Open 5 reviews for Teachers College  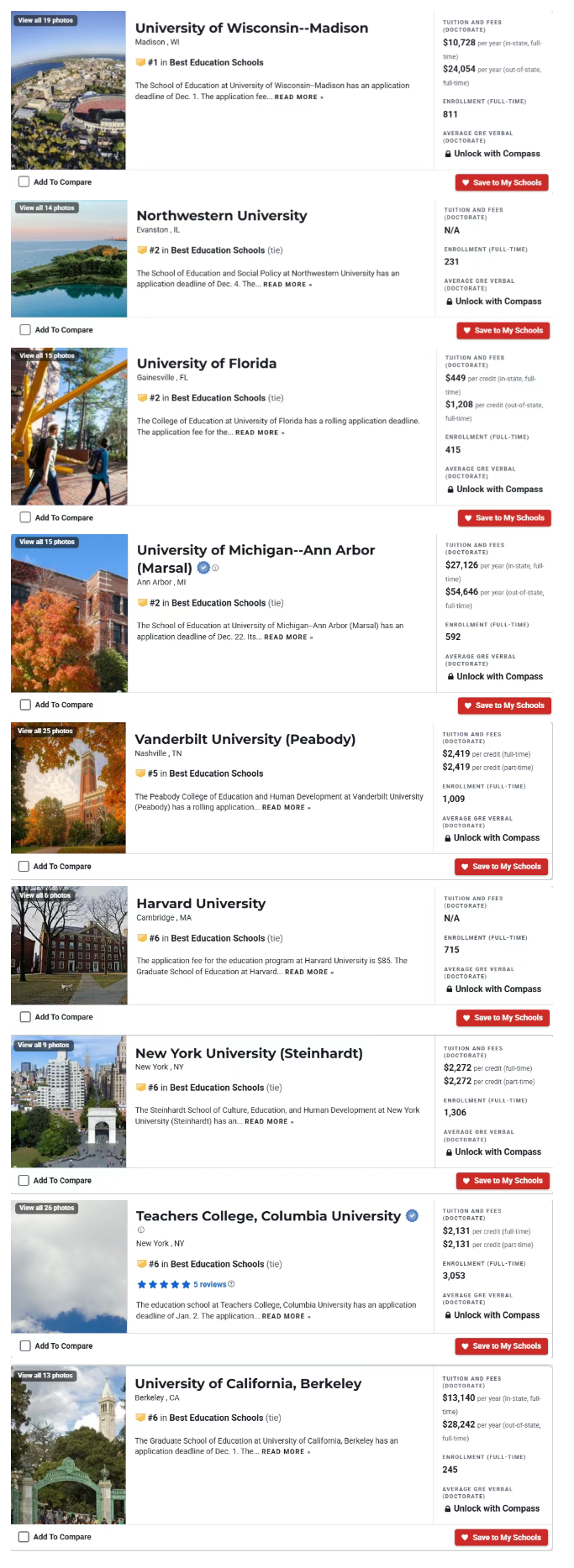(209, 1284)
